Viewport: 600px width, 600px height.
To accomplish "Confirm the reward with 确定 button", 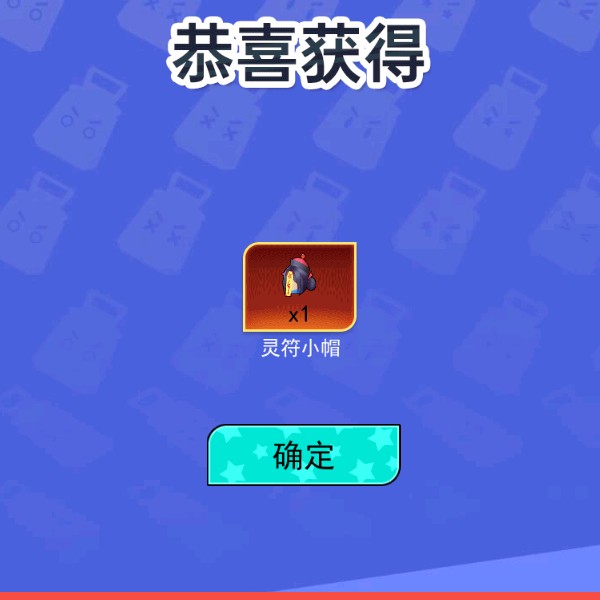I will tap(303, 455).
